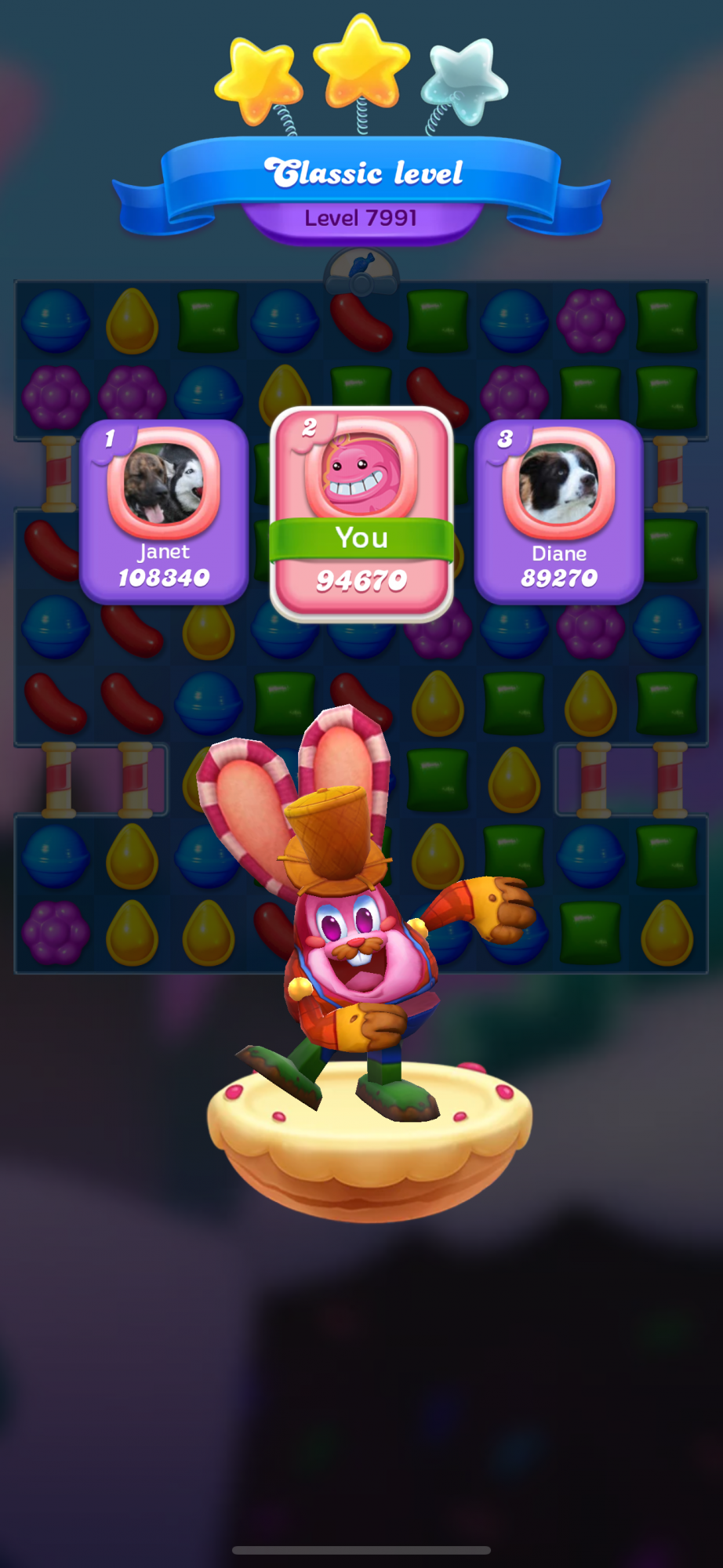
Task: Open Diane's third place leaderboard card
Action: click(x=559, y=512)
